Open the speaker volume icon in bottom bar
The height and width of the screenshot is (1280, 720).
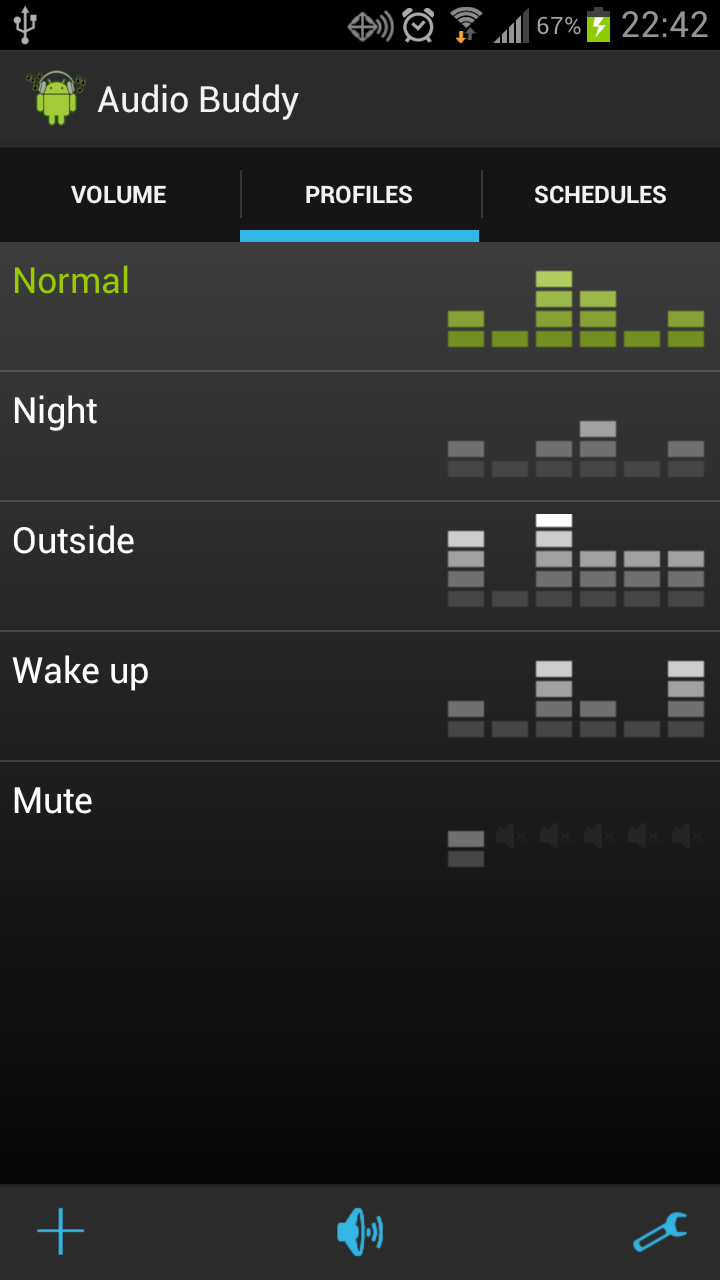pos(360,1231)
